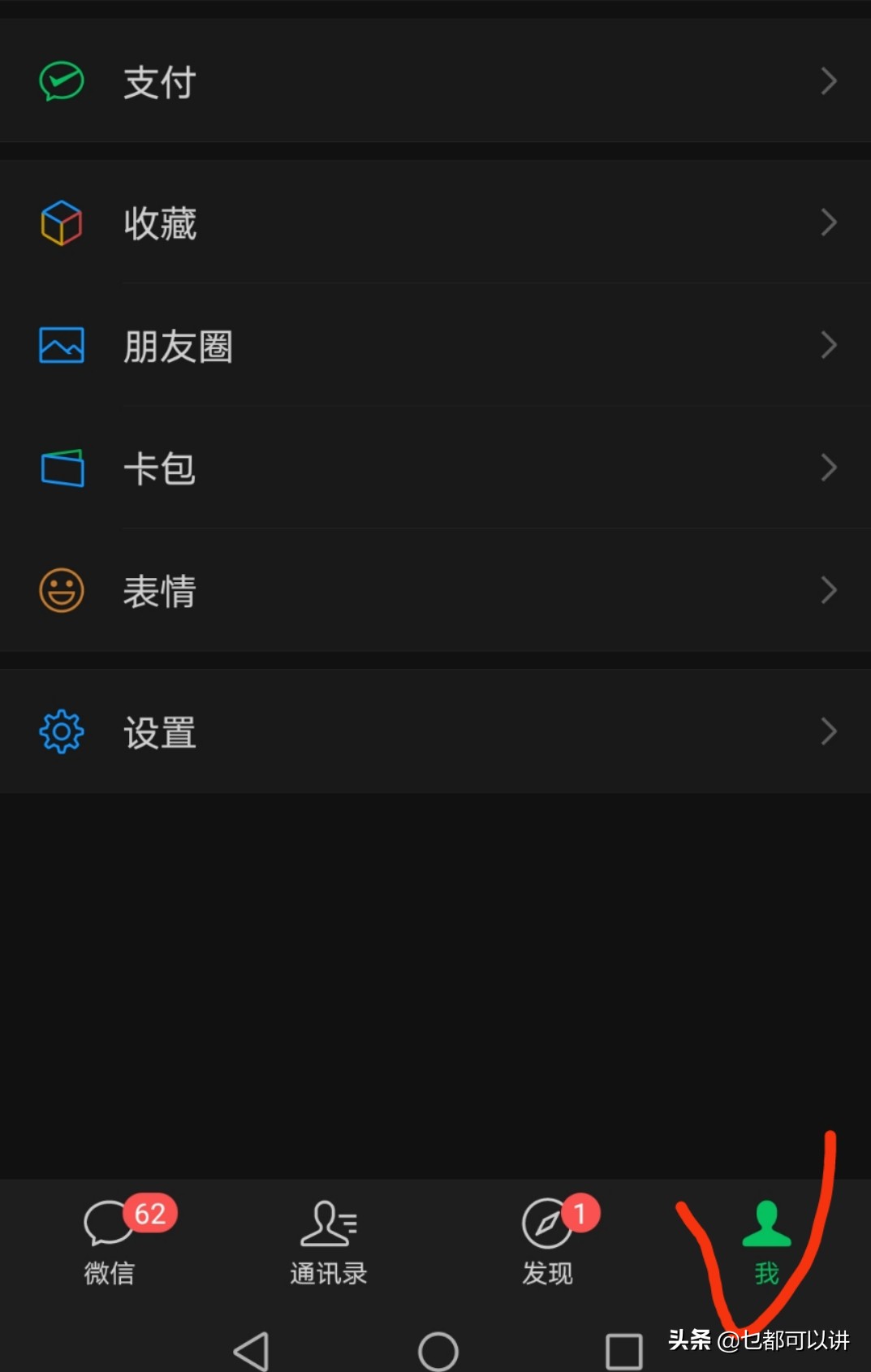Open Card Package using the 卡包 icon
This screenshot has width=871, height=1372.
60,468
